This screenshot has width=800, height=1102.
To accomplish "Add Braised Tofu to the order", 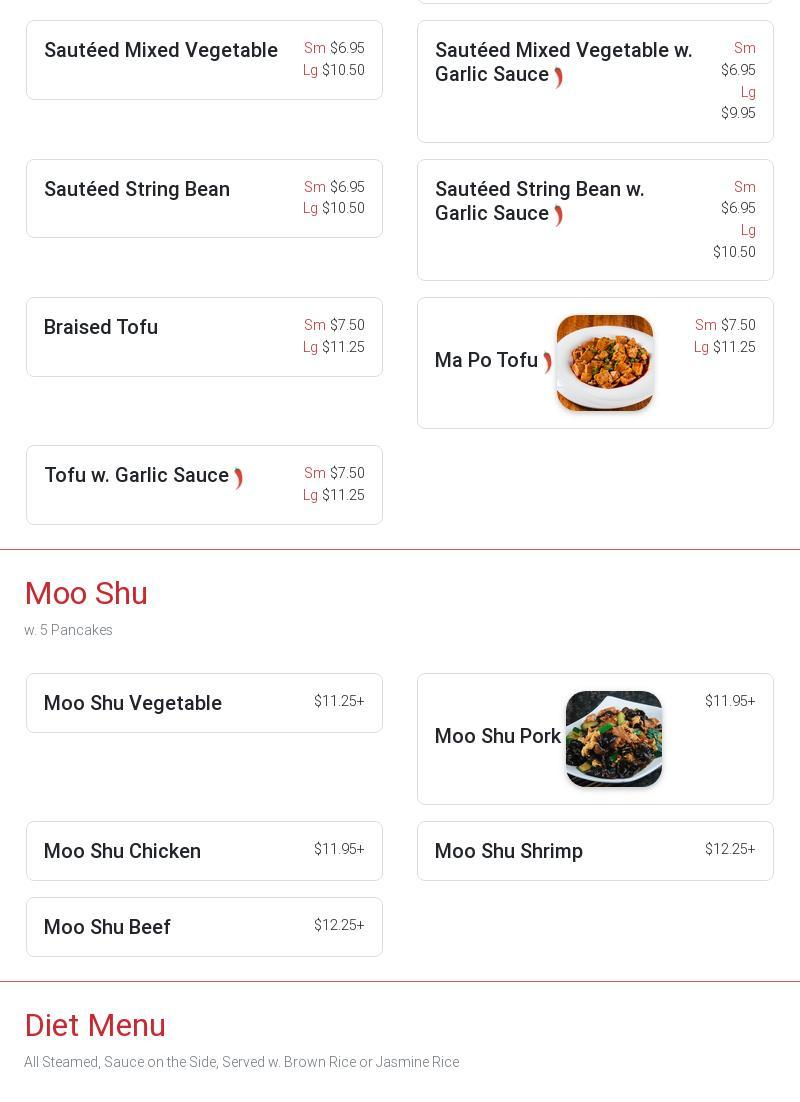I will [204, 337].
